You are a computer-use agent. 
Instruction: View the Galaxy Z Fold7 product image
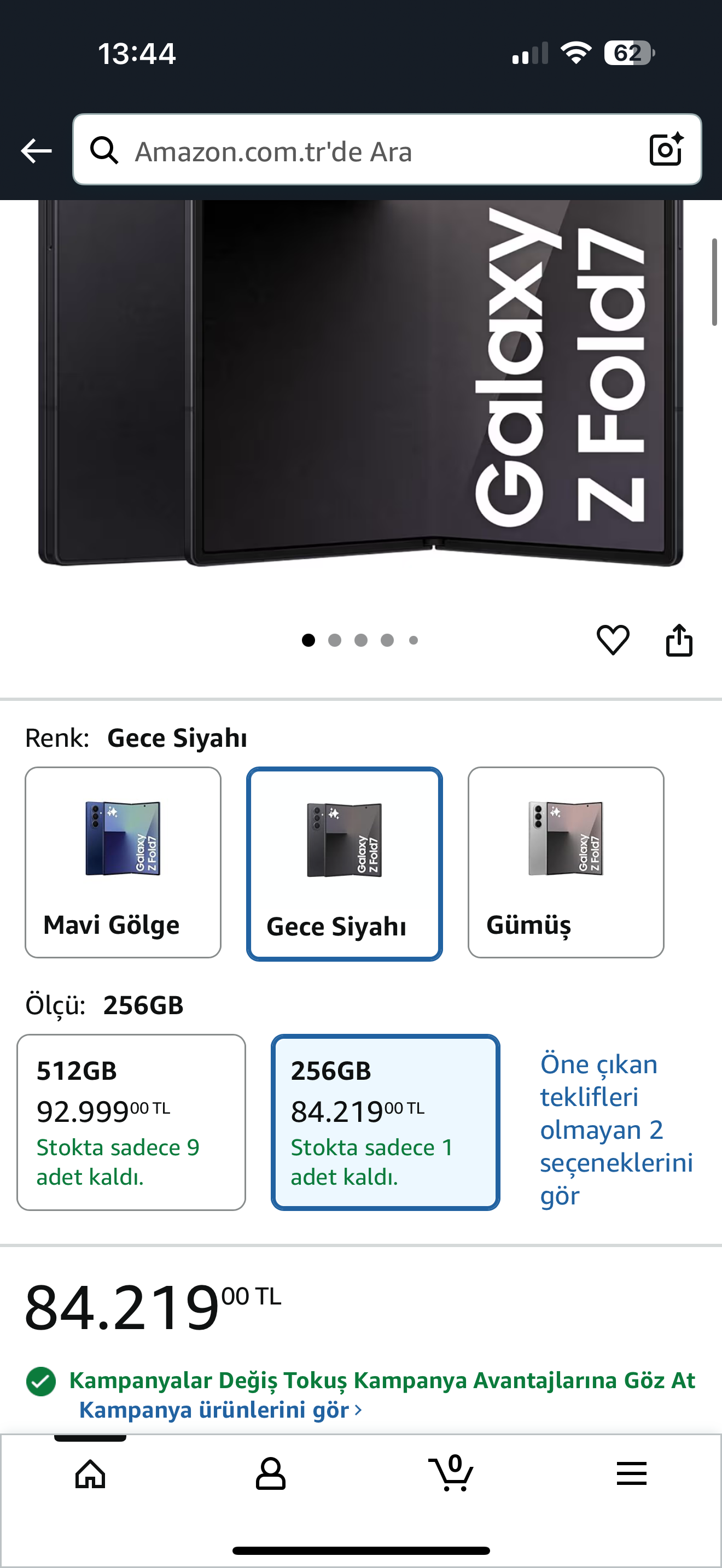(x=360, y=383)
